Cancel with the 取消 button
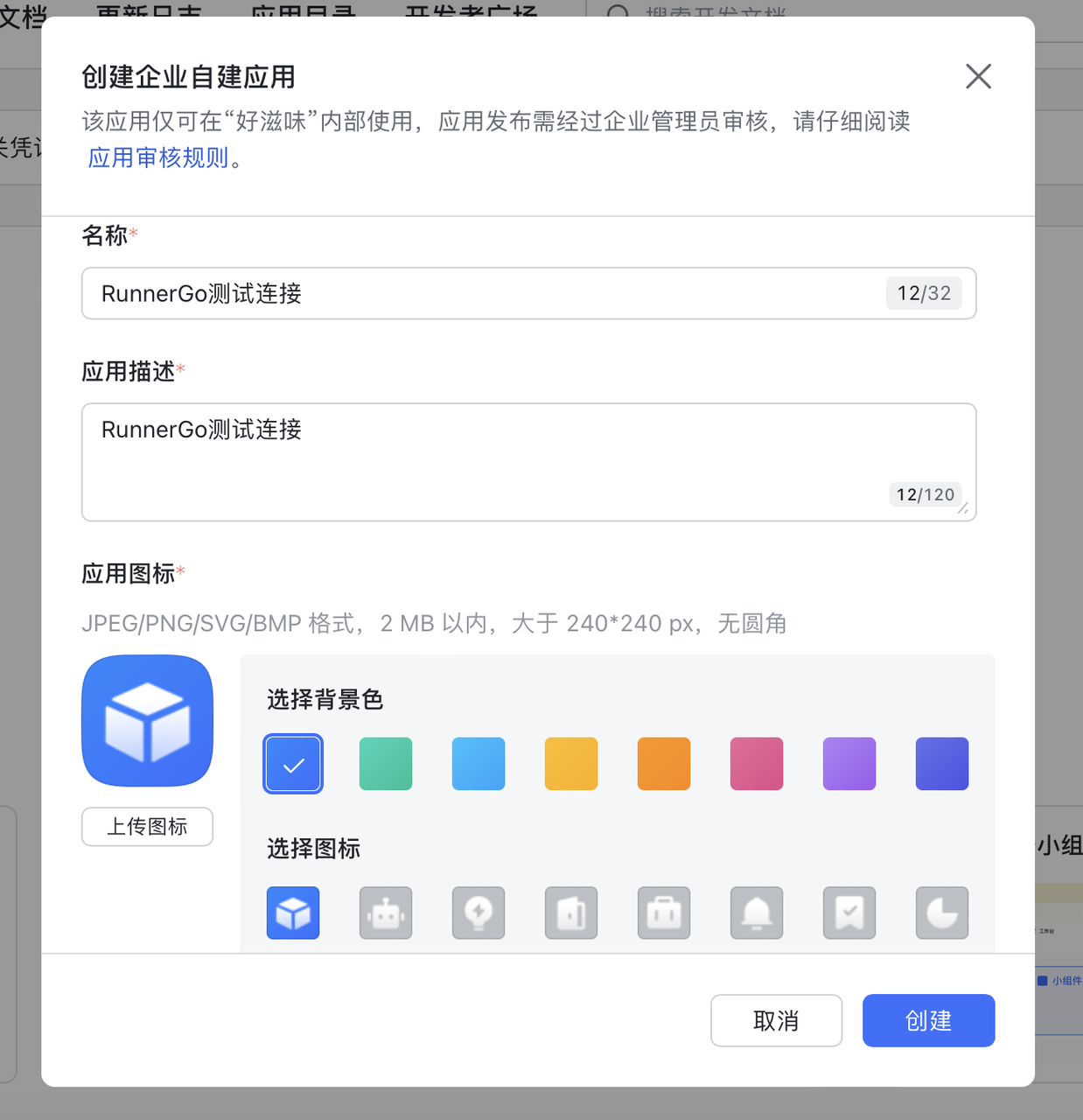1083x1120 pixels. (x=776, y=1020)
